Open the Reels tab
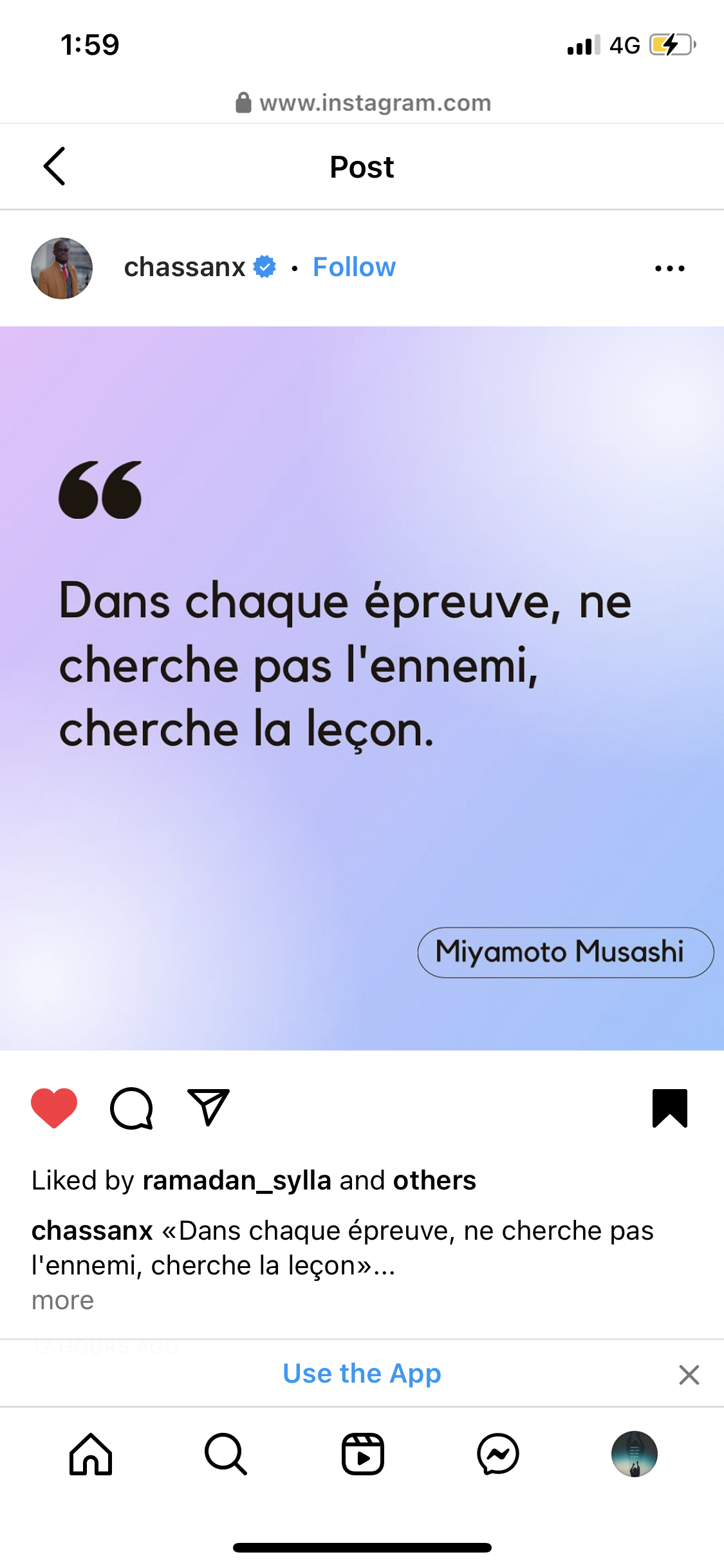Viewport: 724px width, 1568px height. click(362, 1454)
